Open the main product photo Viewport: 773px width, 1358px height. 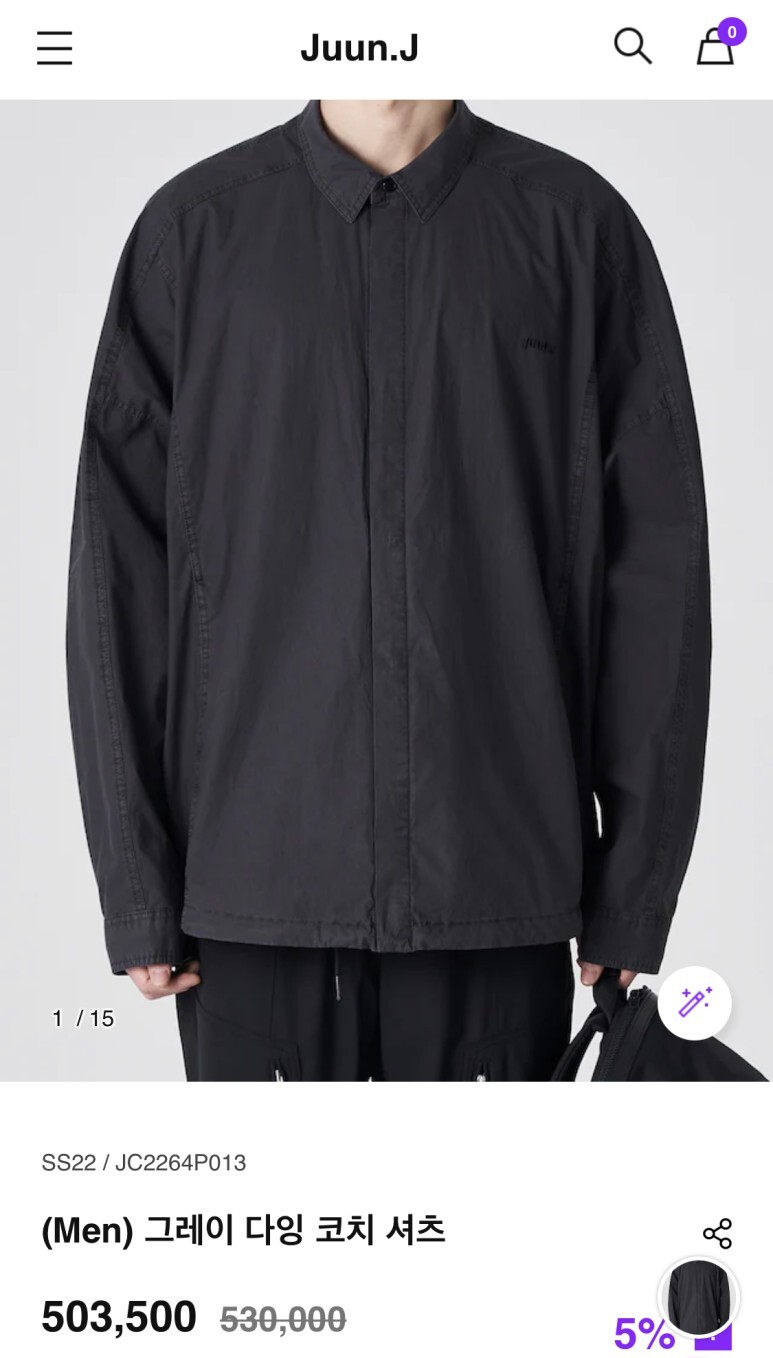tap(386, 590)
